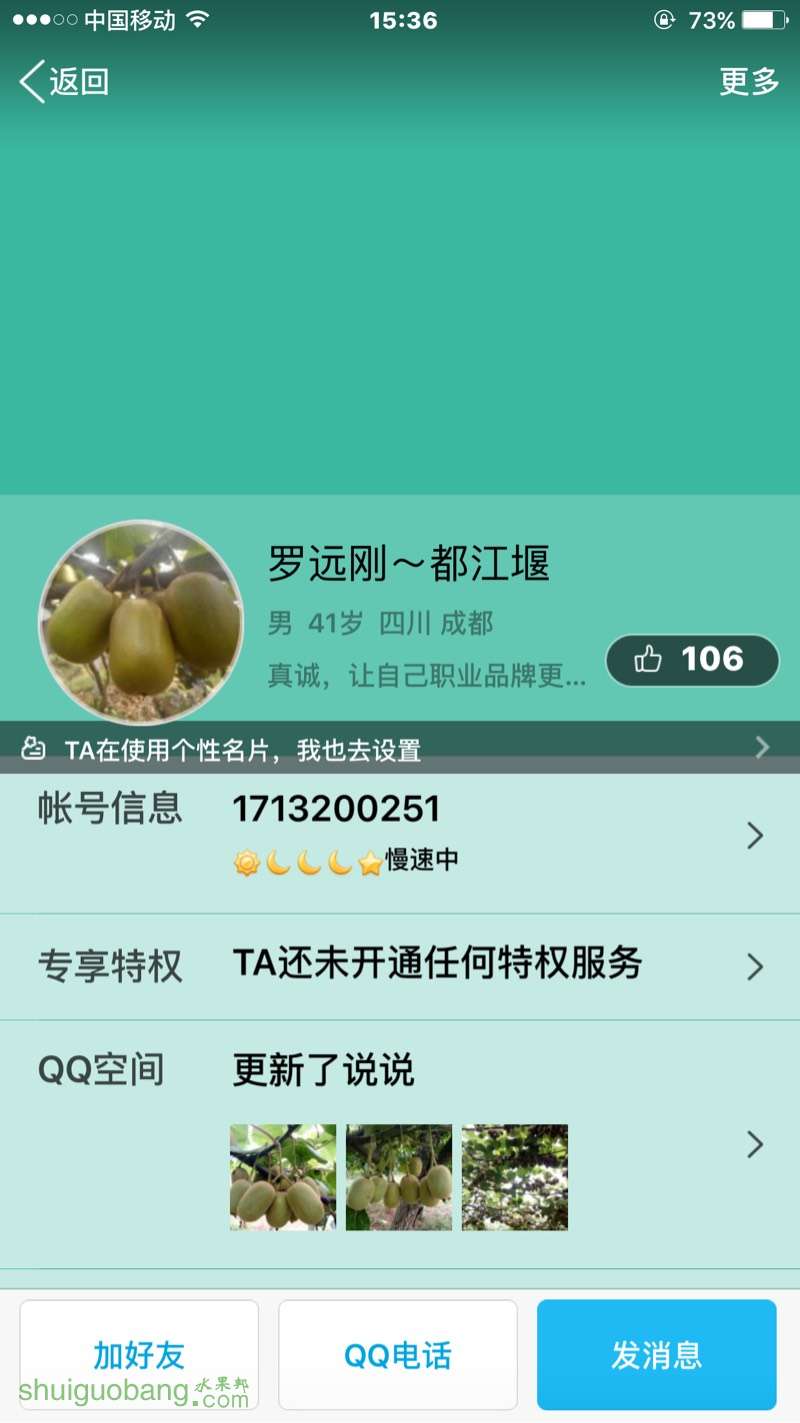
Task: Tap 加好友 to add this friend
Action: pos(139,1355)
